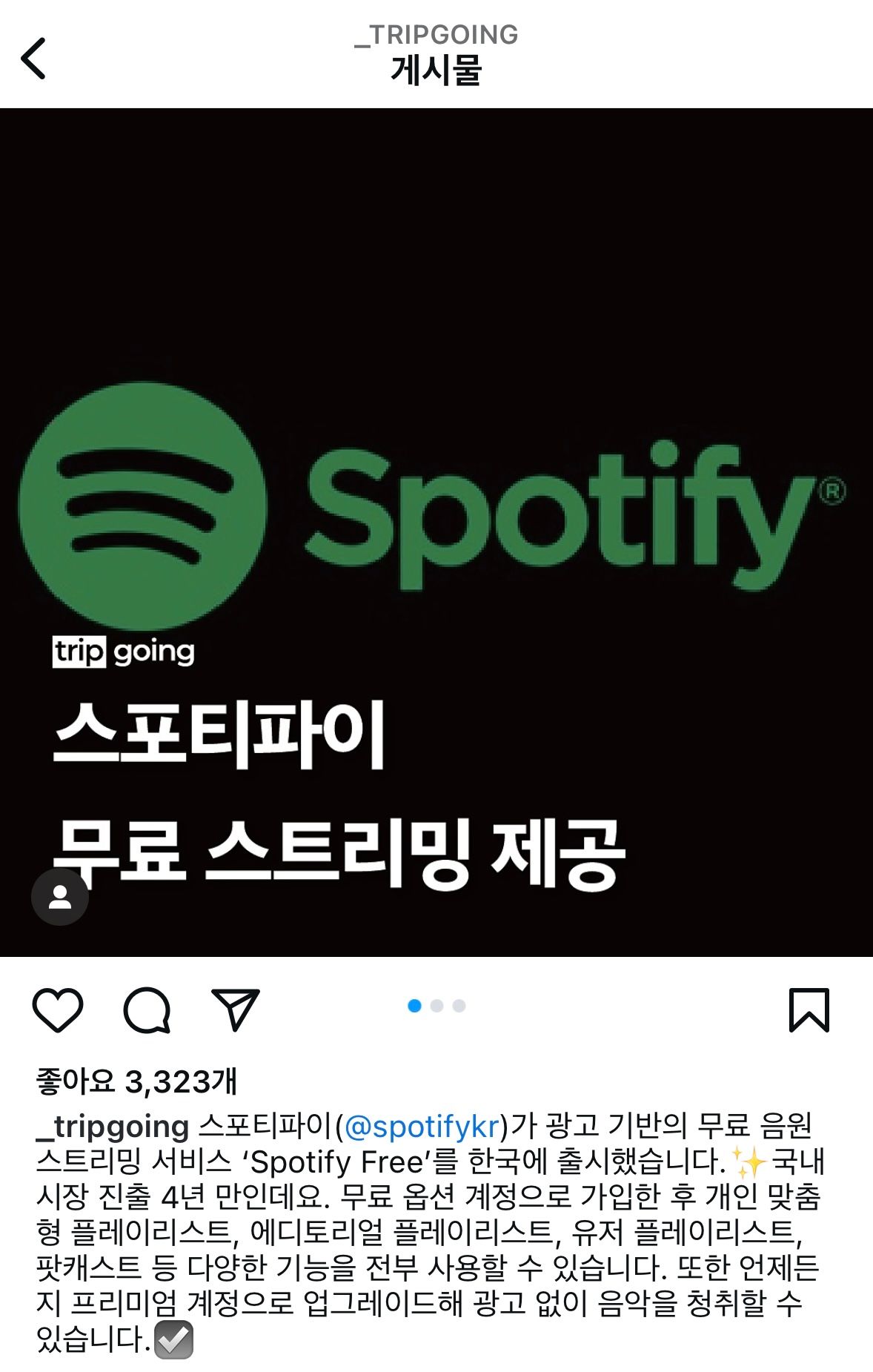This screenshot has width=873, height=1372.
Task: Go back using the header arrow
Action: [x=33, y=58]
